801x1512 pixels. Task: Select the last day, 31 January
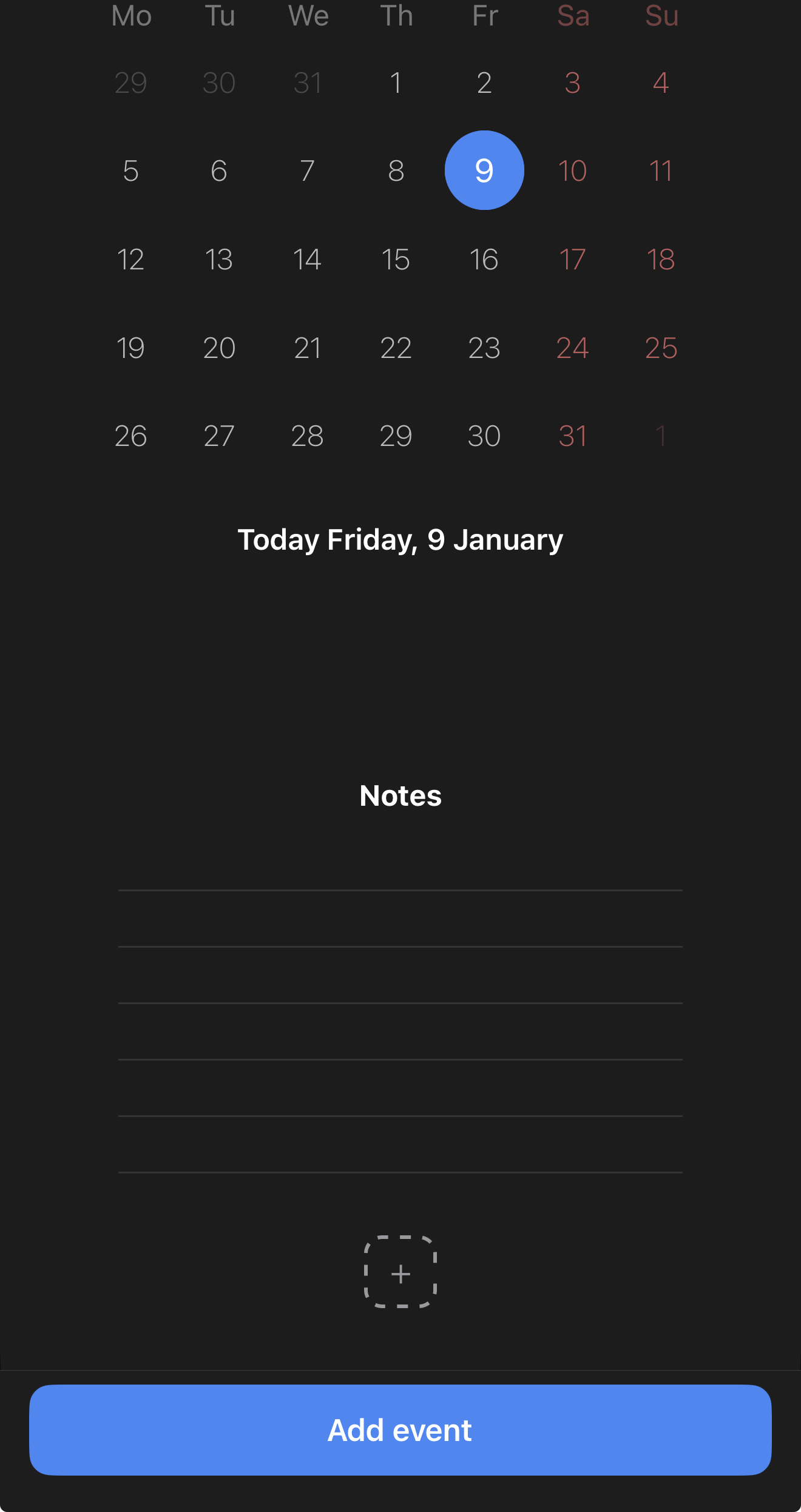click(572, 436)
